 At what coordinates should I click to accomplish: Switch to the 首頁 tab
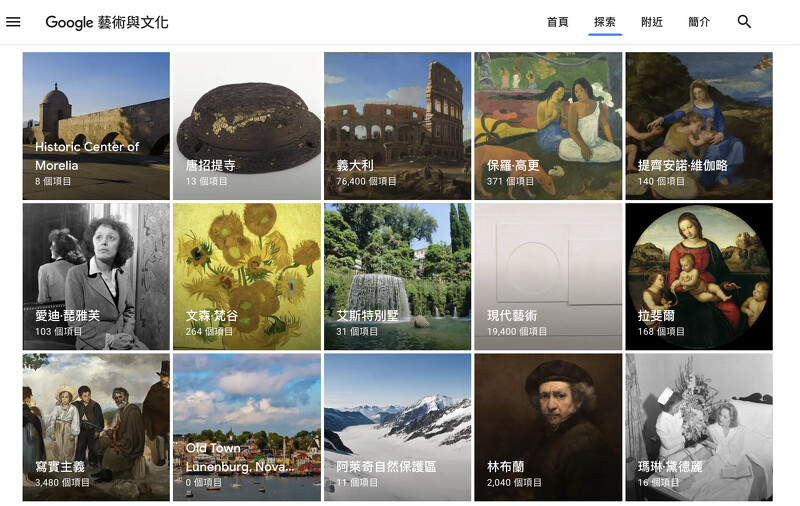pyautogui.click(x=557, y=22)
